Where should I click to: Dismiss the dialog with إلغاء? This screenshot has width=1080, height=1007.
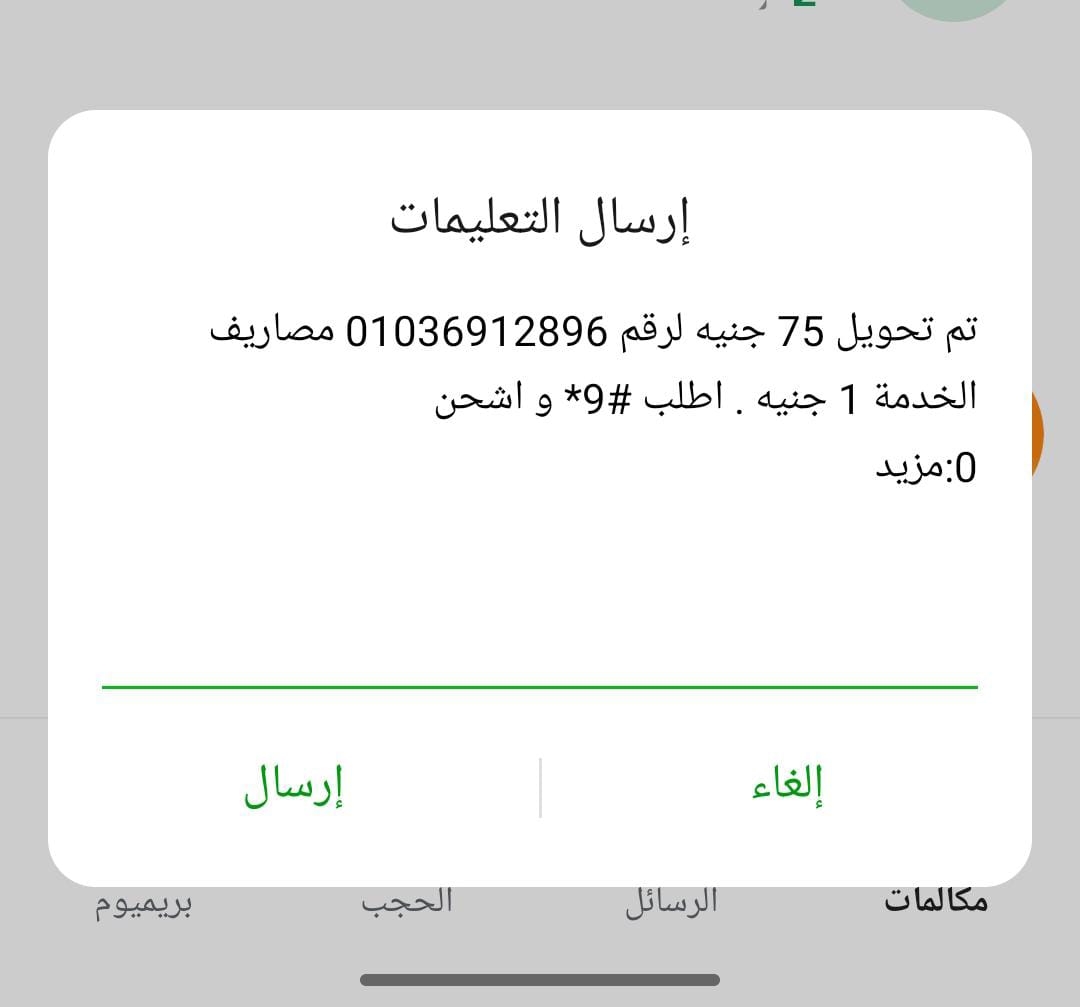pyautogui.click(x=787, y=787)
